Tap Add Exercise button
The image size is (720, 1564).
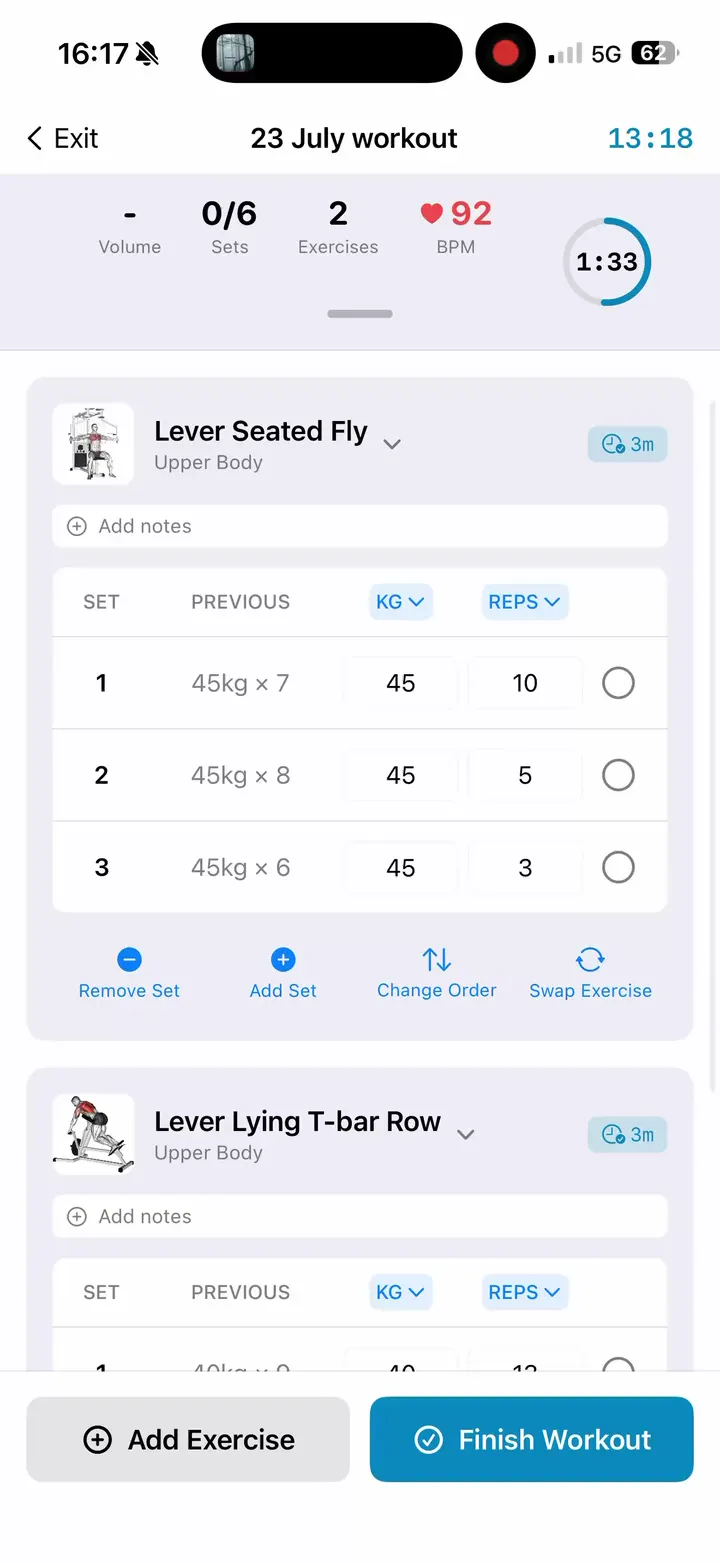pos(188,1439)
